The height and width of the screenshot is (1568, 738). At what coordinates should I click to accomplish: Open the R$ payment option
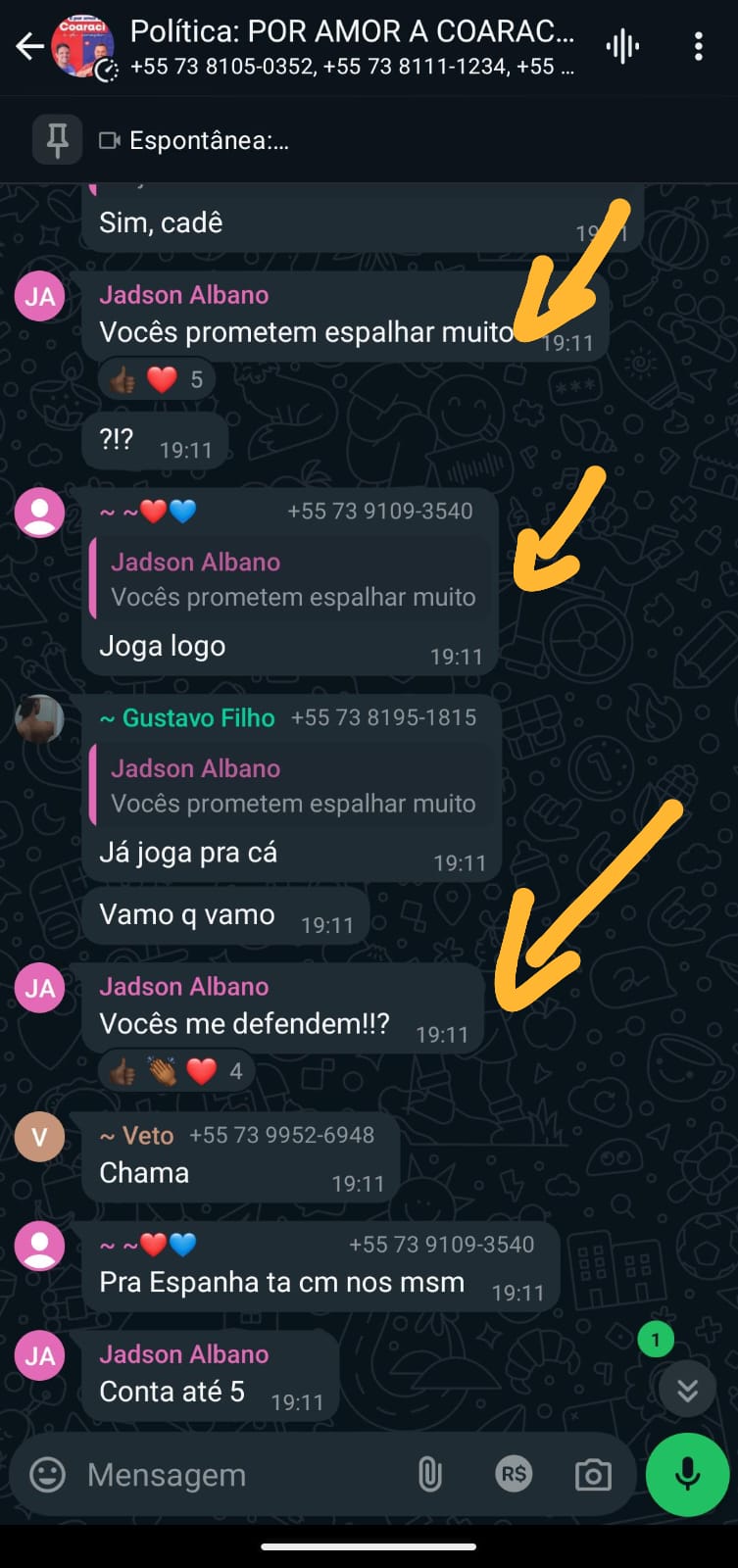[x=514, y=1474]
